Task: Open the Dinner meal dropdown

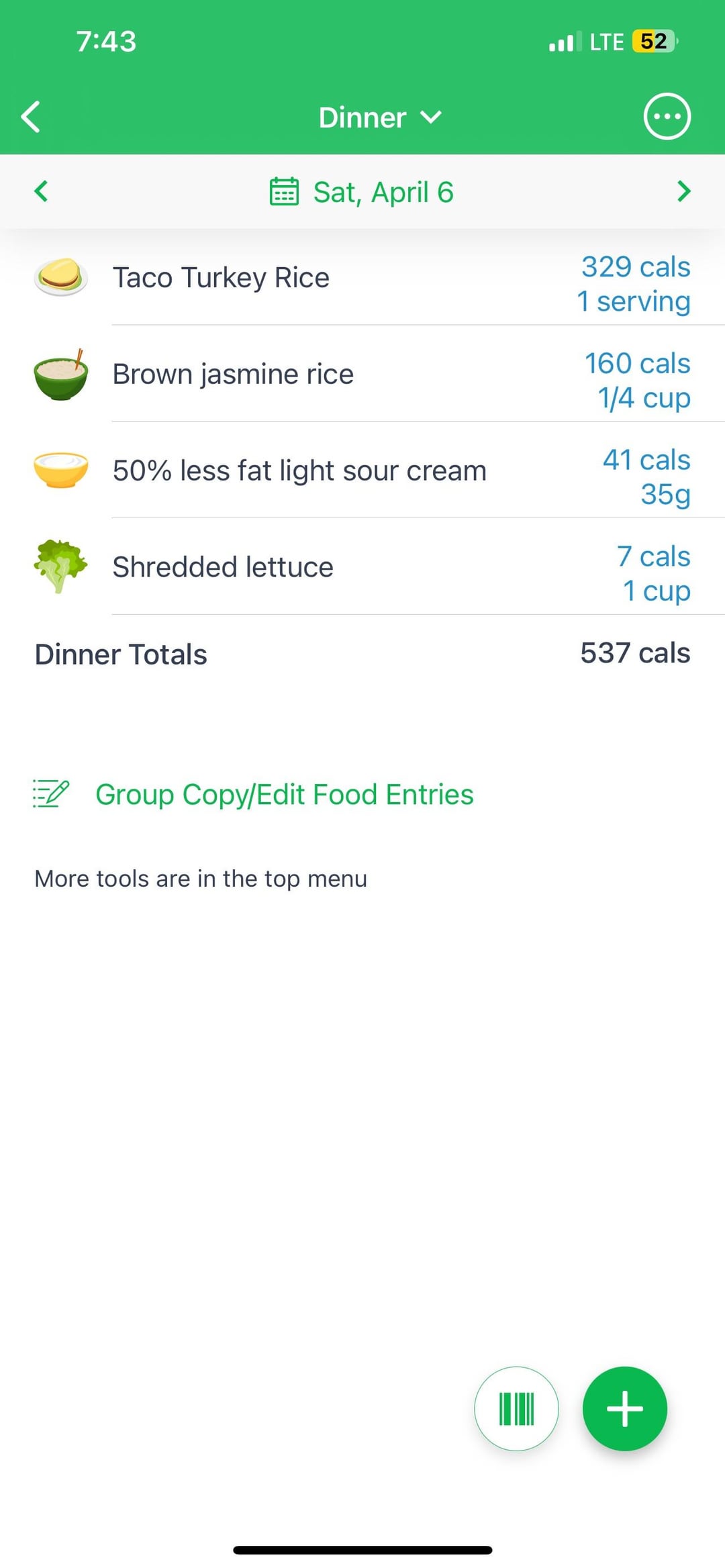Action: coord(380,117)
